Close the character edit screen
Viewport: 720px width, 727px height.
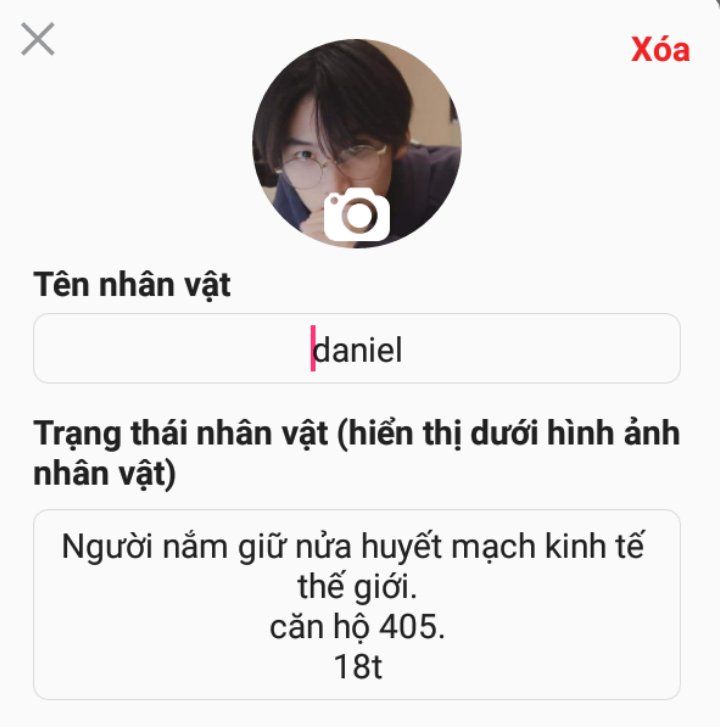click(x=38, y=40)
